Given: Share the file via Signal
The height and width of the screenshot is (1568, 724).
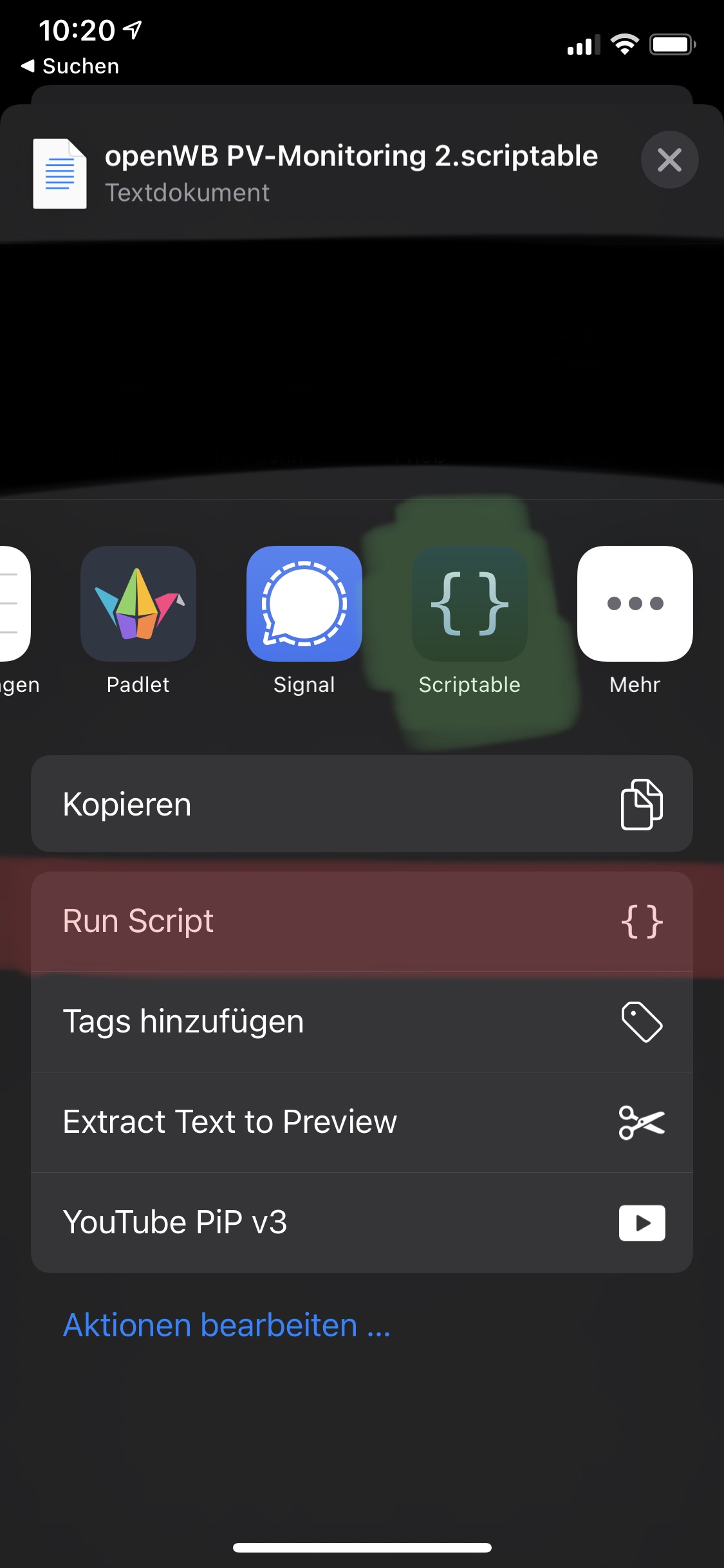Looking at the screenshot, I should coord(304,604).
